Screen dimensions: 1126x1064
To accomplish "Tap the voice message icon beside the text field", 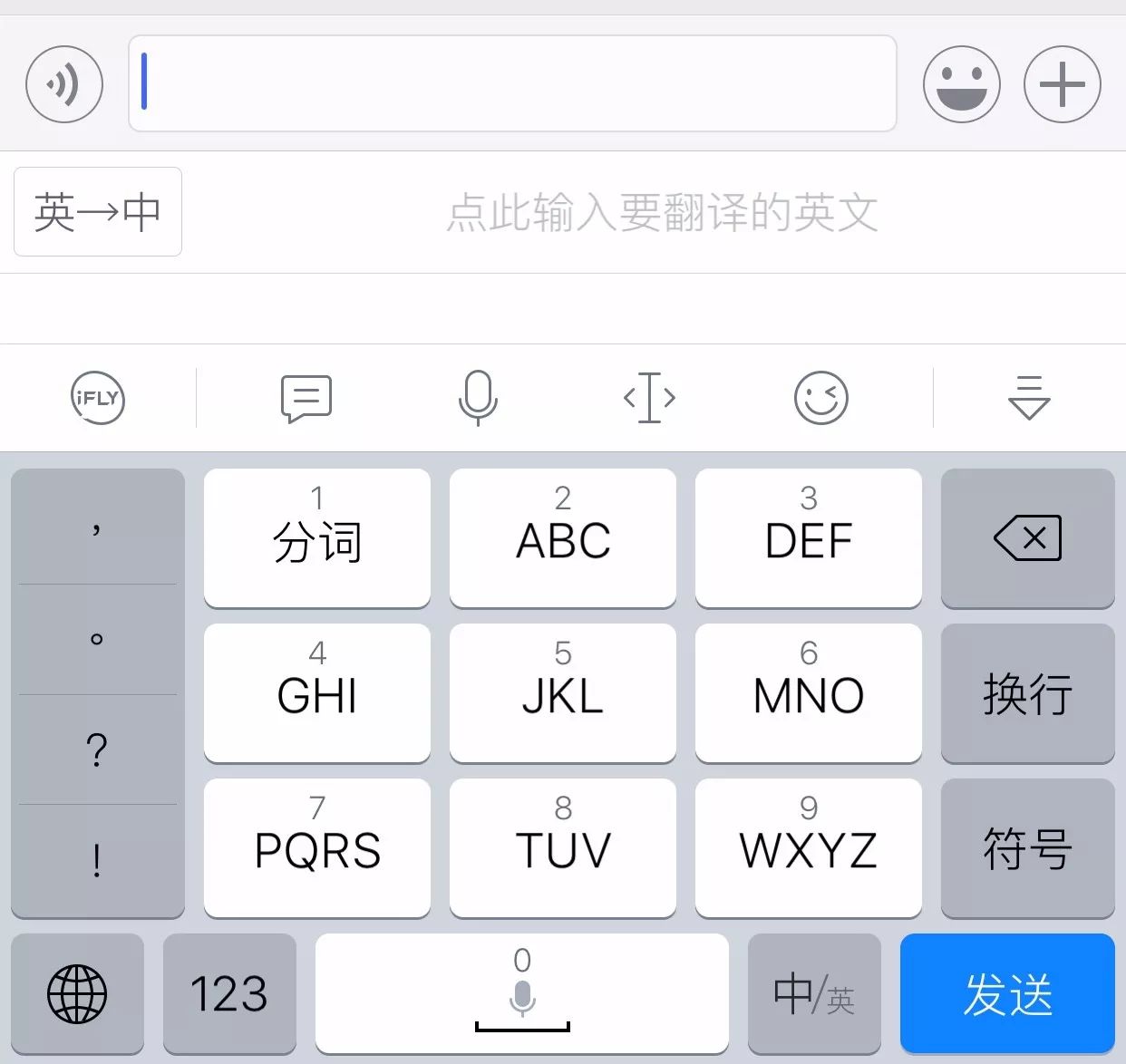I will [x=64, y=84].
